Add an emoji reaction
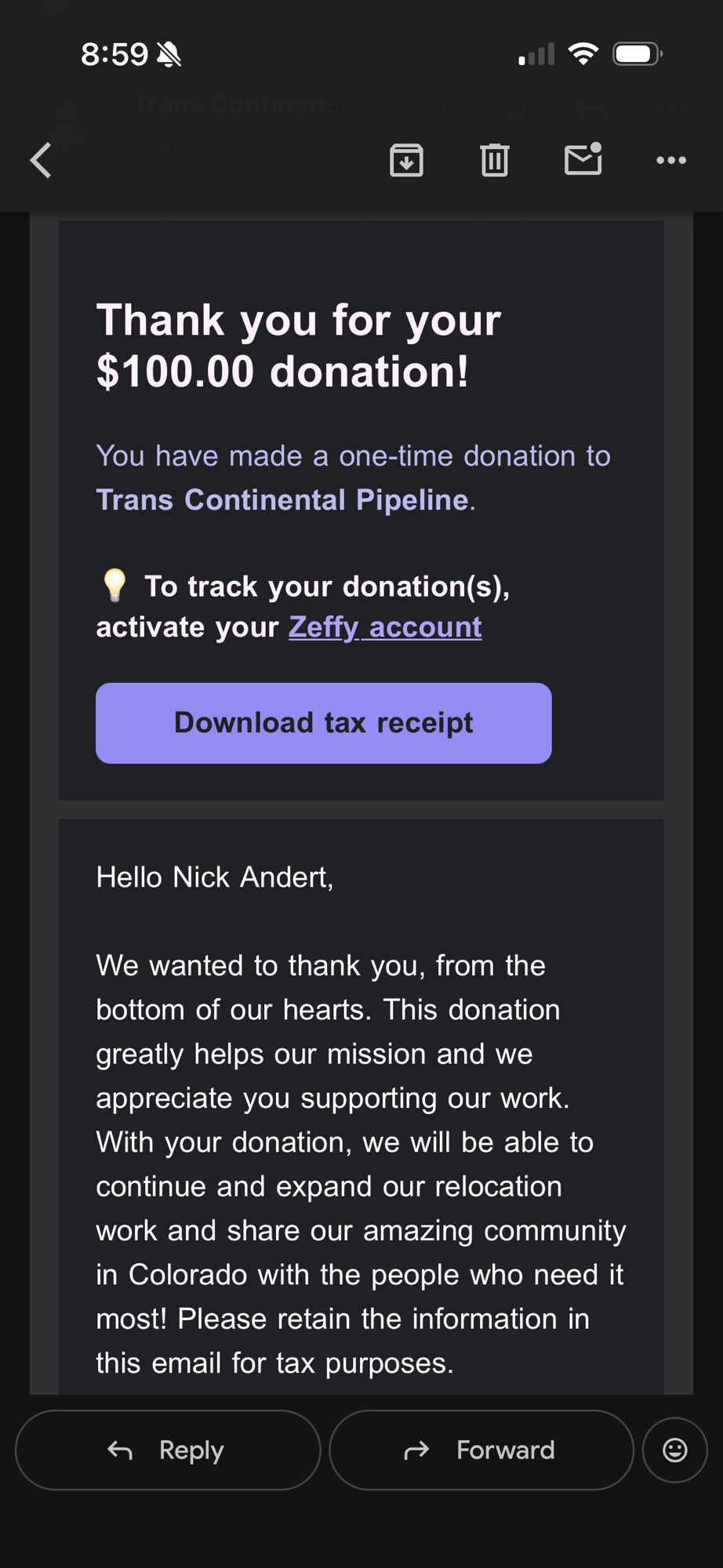The height and width of the screenshot is (1568, 723). point(674,1450)
